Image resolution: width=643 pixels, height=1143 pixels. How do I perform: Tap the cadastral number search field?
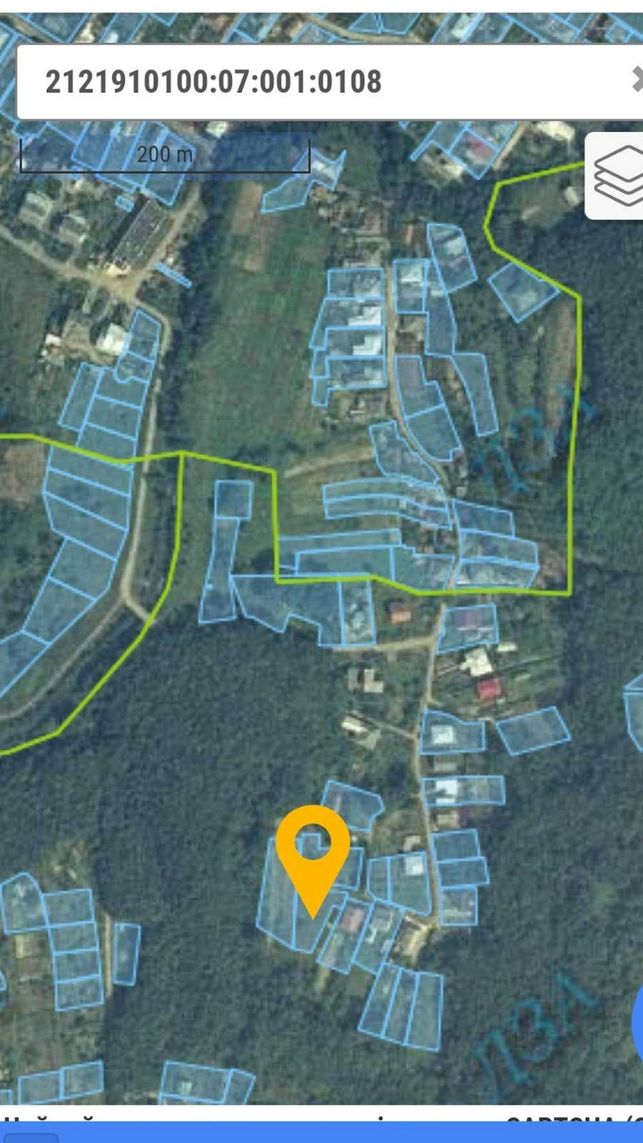click(x=321, y=82)
